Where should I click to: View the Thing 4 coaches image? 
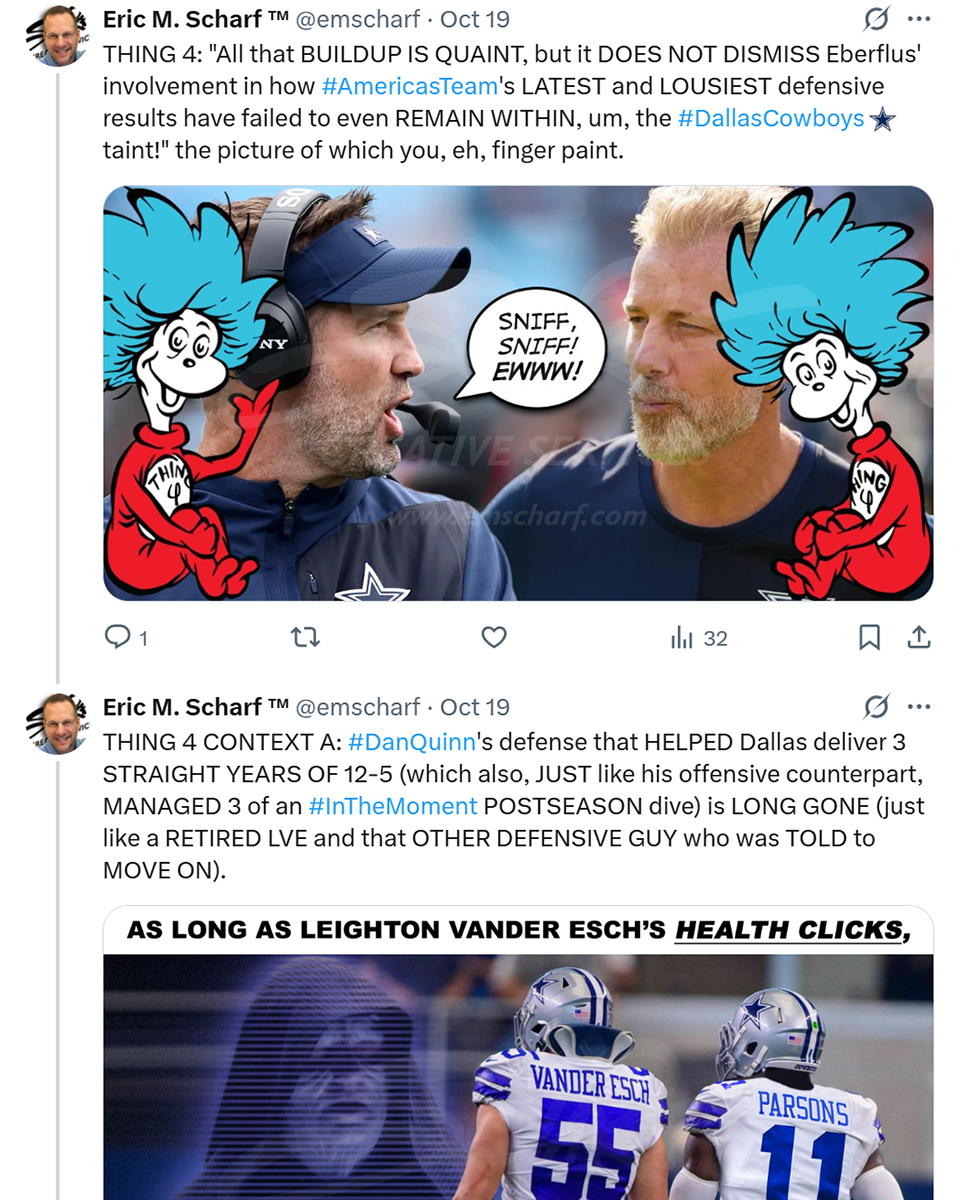coord(518,393)
